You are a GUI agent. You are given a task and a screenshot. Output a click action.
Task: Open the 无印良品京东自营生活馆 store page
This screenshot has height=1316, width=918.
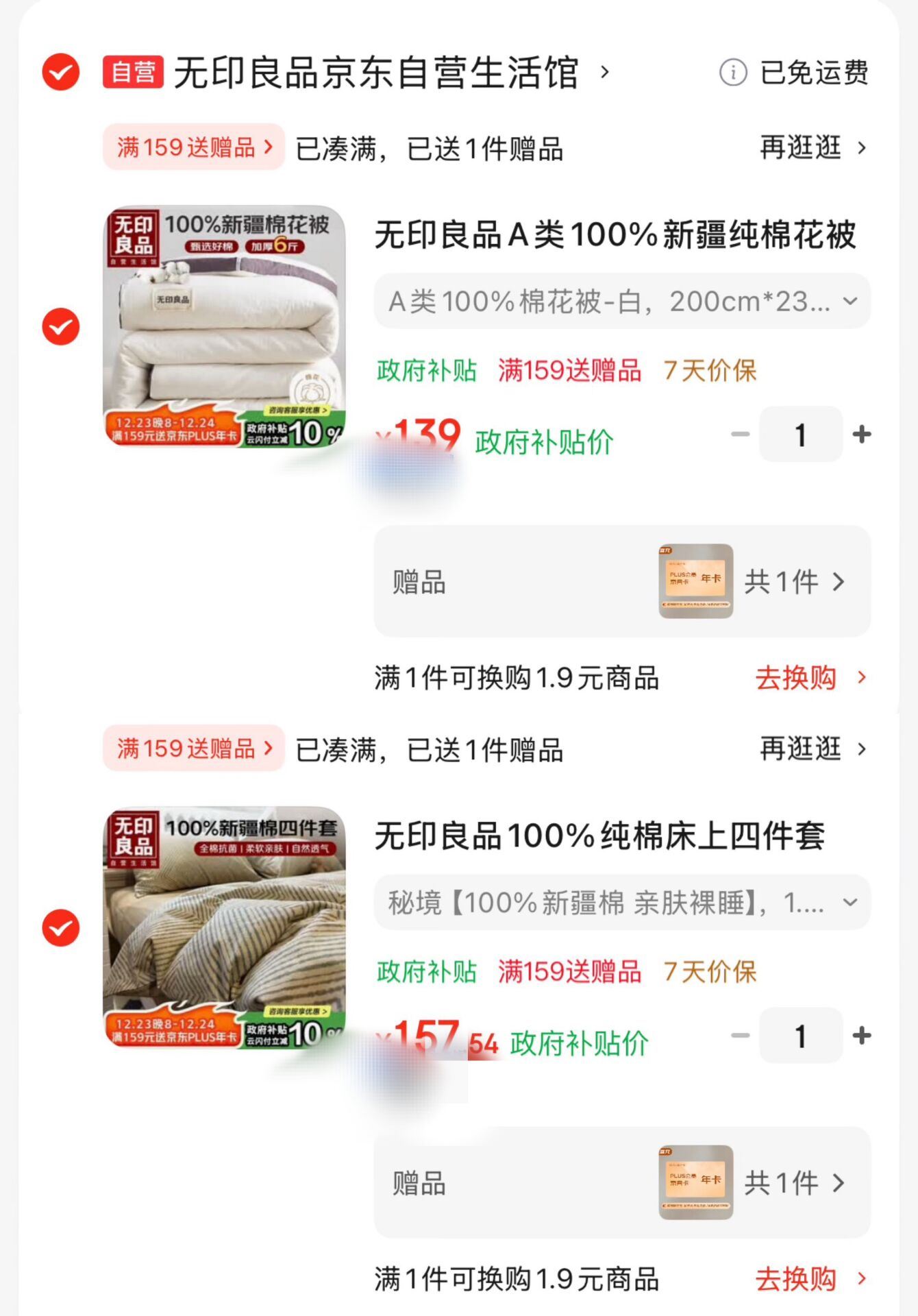pyautogui.click(x=375, y=73)
